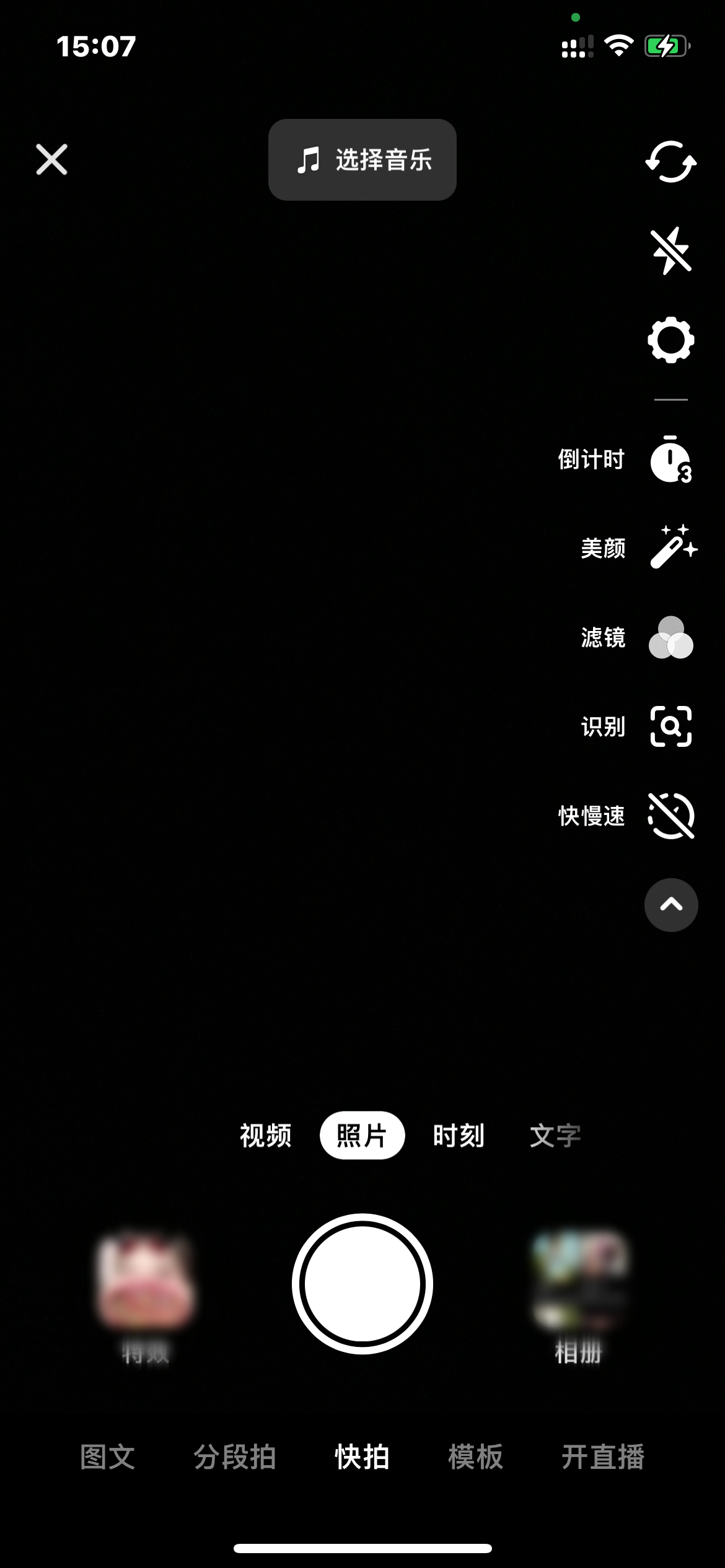This screenshot has height=1568, width=725.
Task: Open camera settings via gear icon
Action: 671,339
